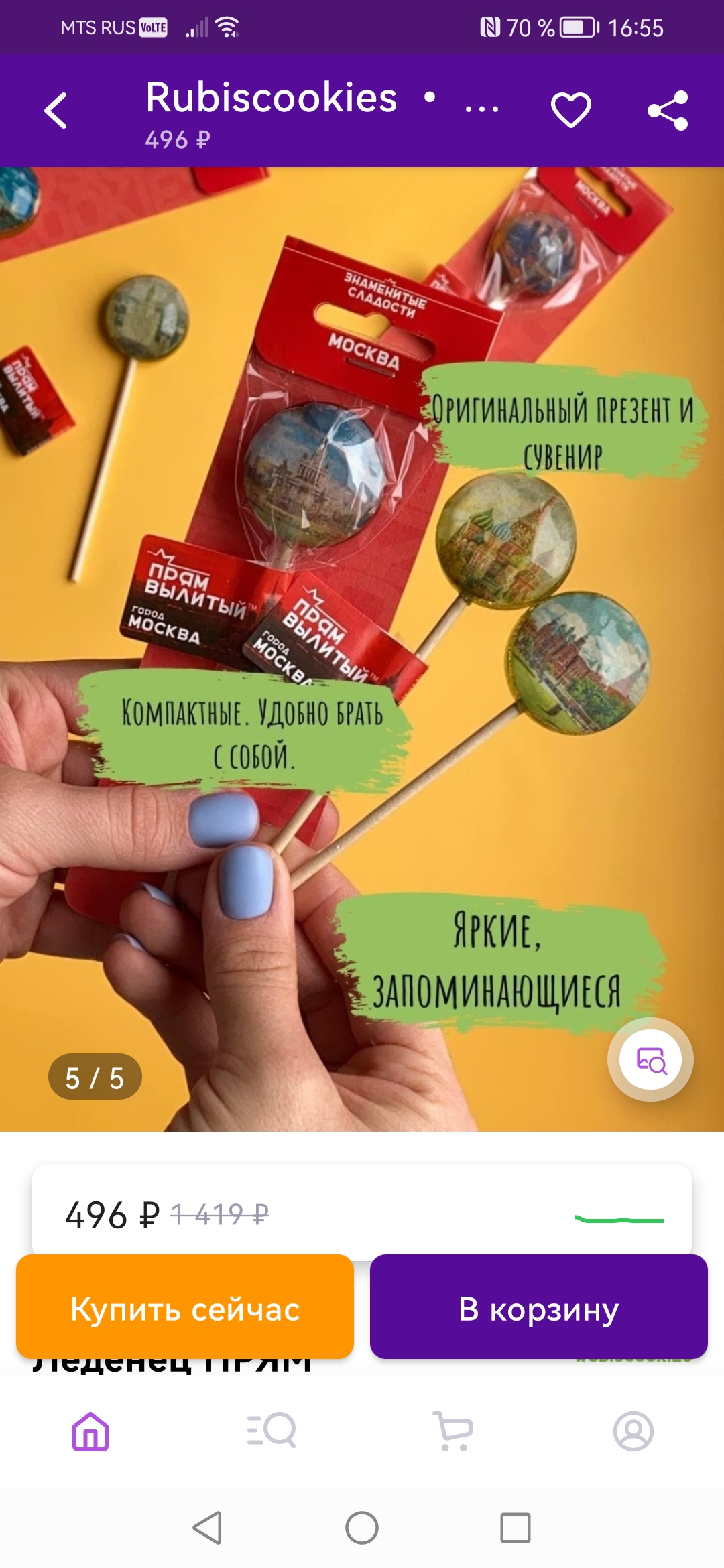Add product to favorites with heart icon
724x1568 pixels.
coord(571,110)
